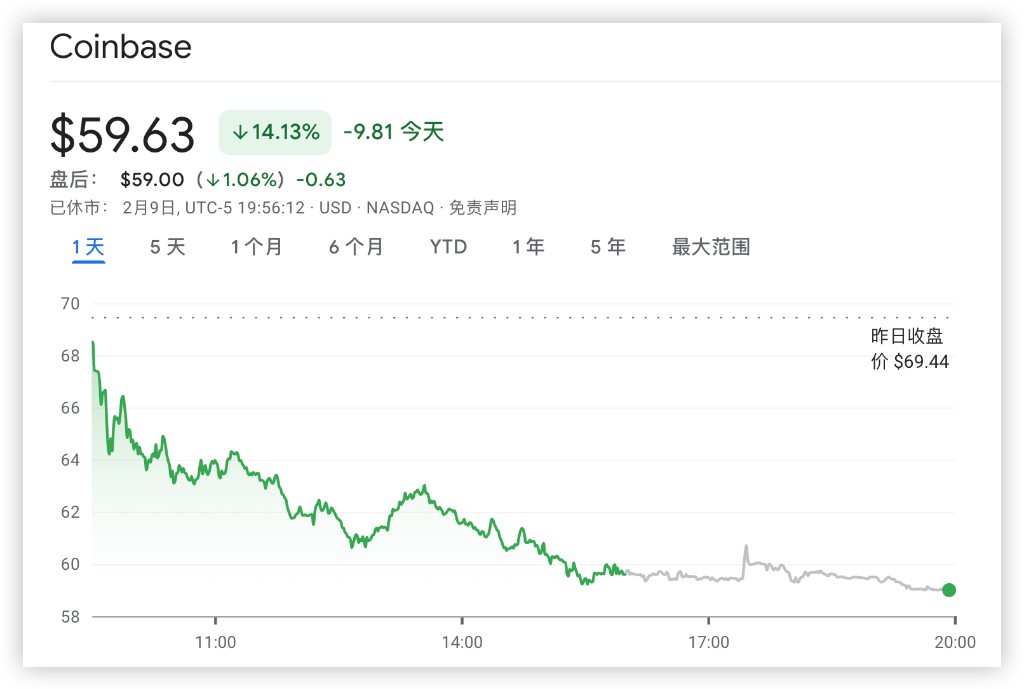This screenshot has width=1024, height=689.
Task: Show the 最大范围 chart
Action: click(710, 247)
